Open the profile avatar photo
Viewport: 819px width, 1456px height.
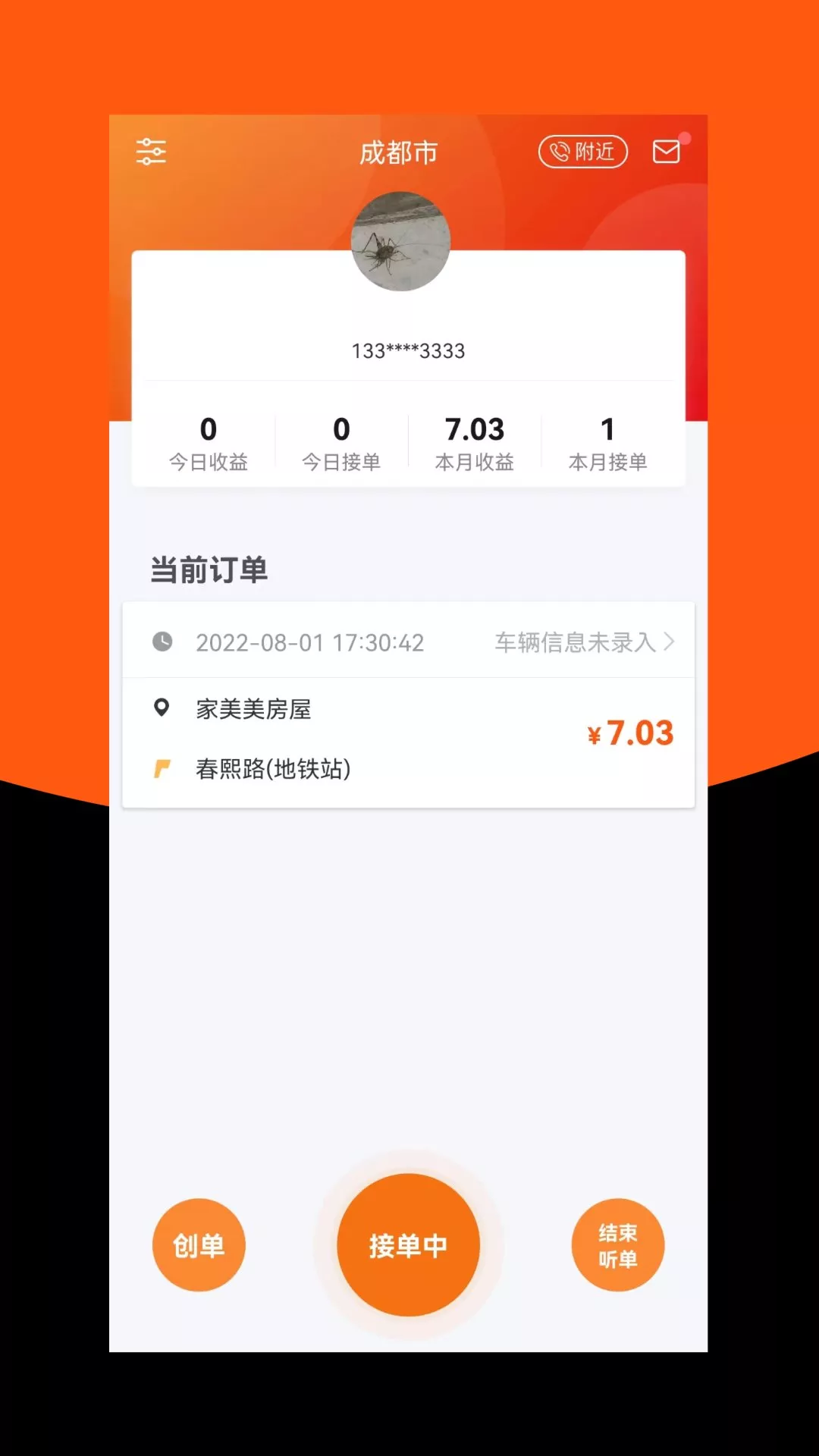click(400, 241)
